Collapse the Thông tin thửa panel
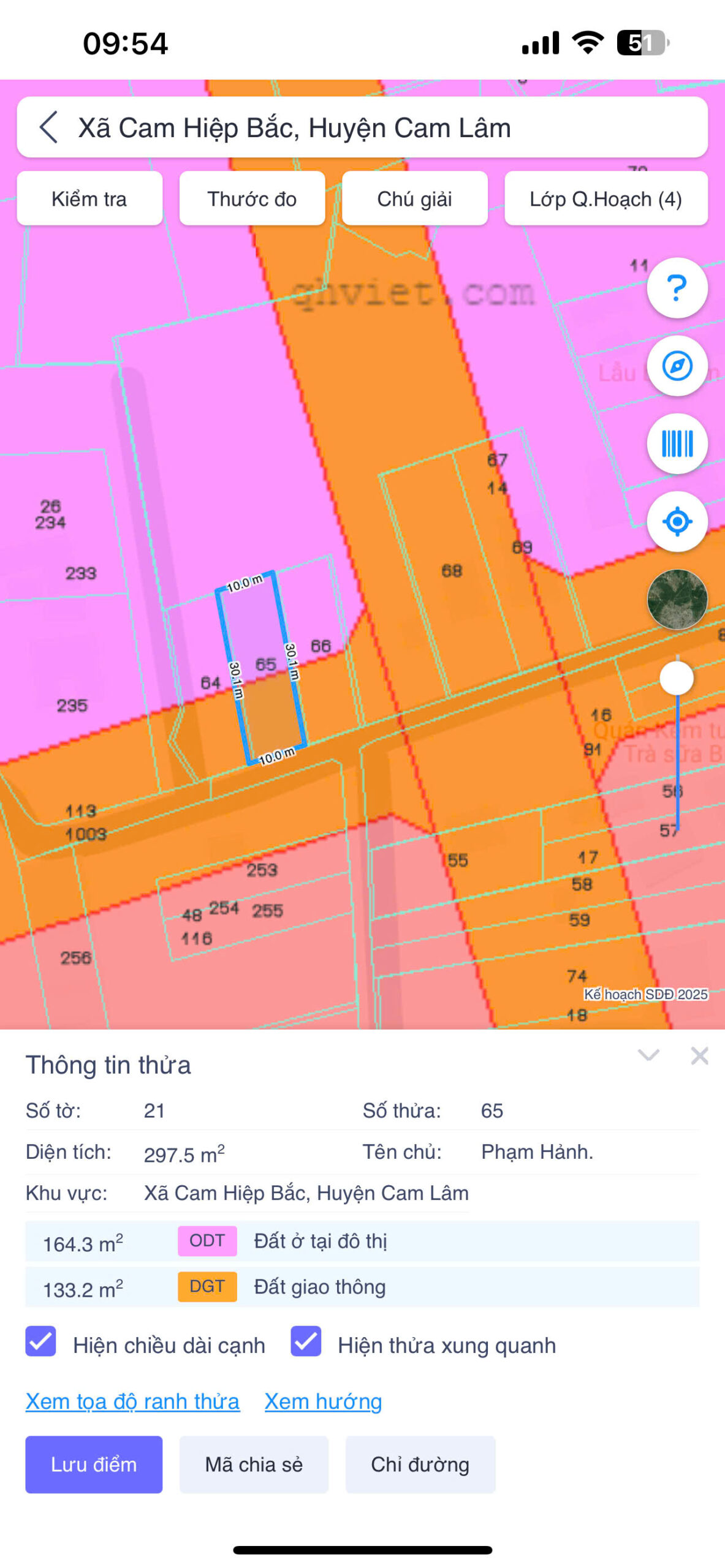The width and height of the screenshot is (725, 1568). [x=648, y=1055]
